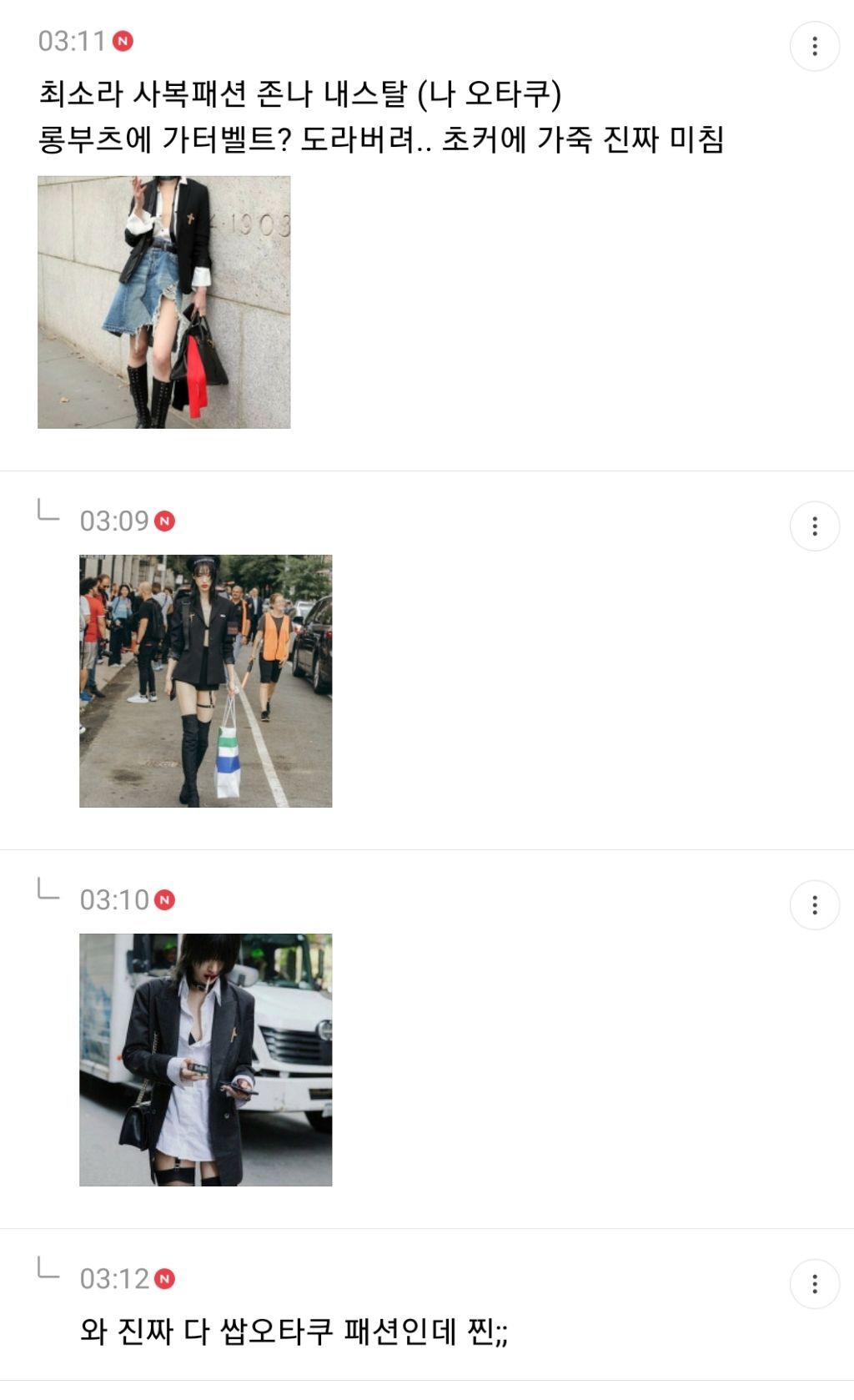Open the overflow menu on the 03:09 reply
The image size is (854, 1400).
pos(814,526)
